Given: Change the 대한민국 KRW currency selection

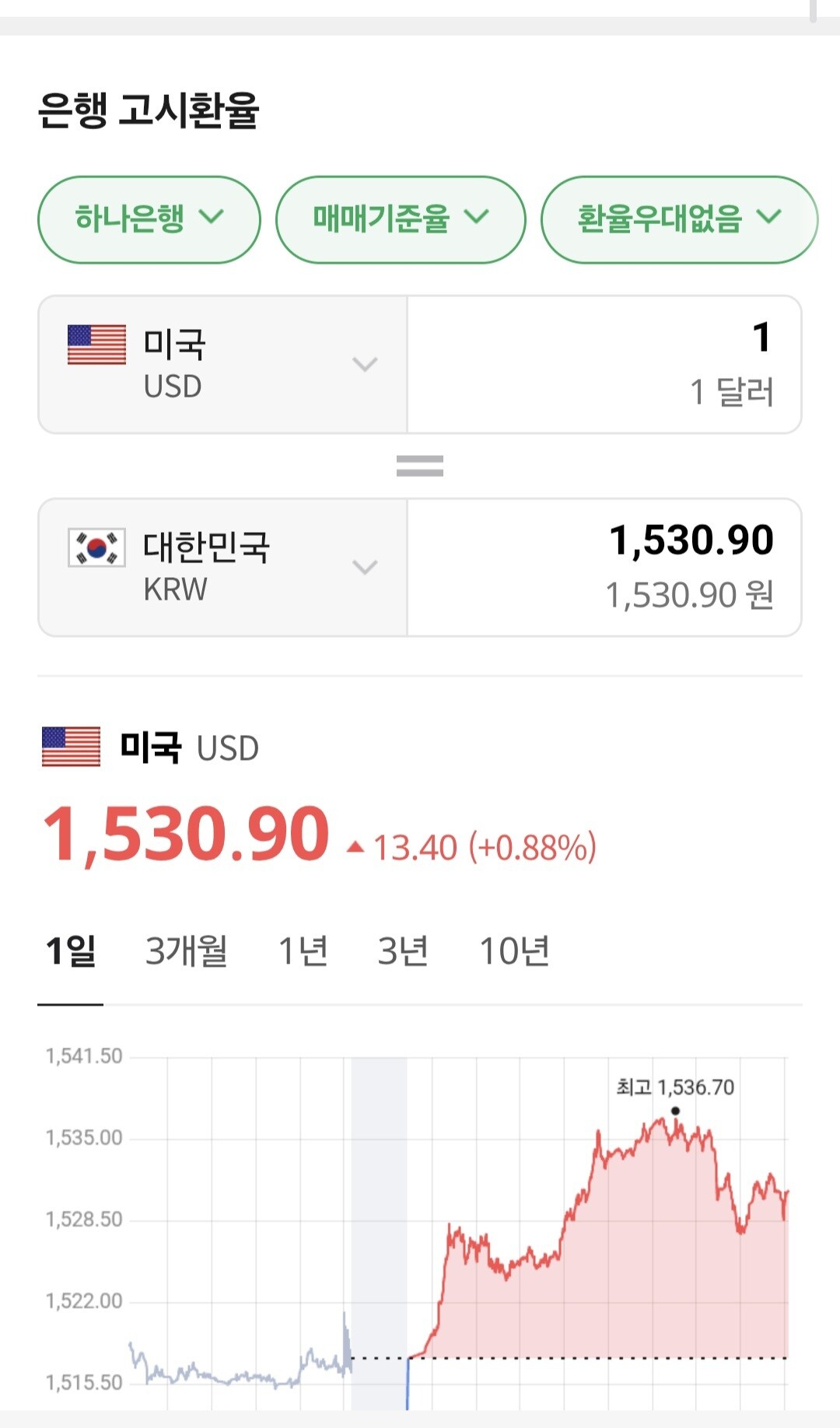Looking at the screenshot, I should (x=223, y=567).
